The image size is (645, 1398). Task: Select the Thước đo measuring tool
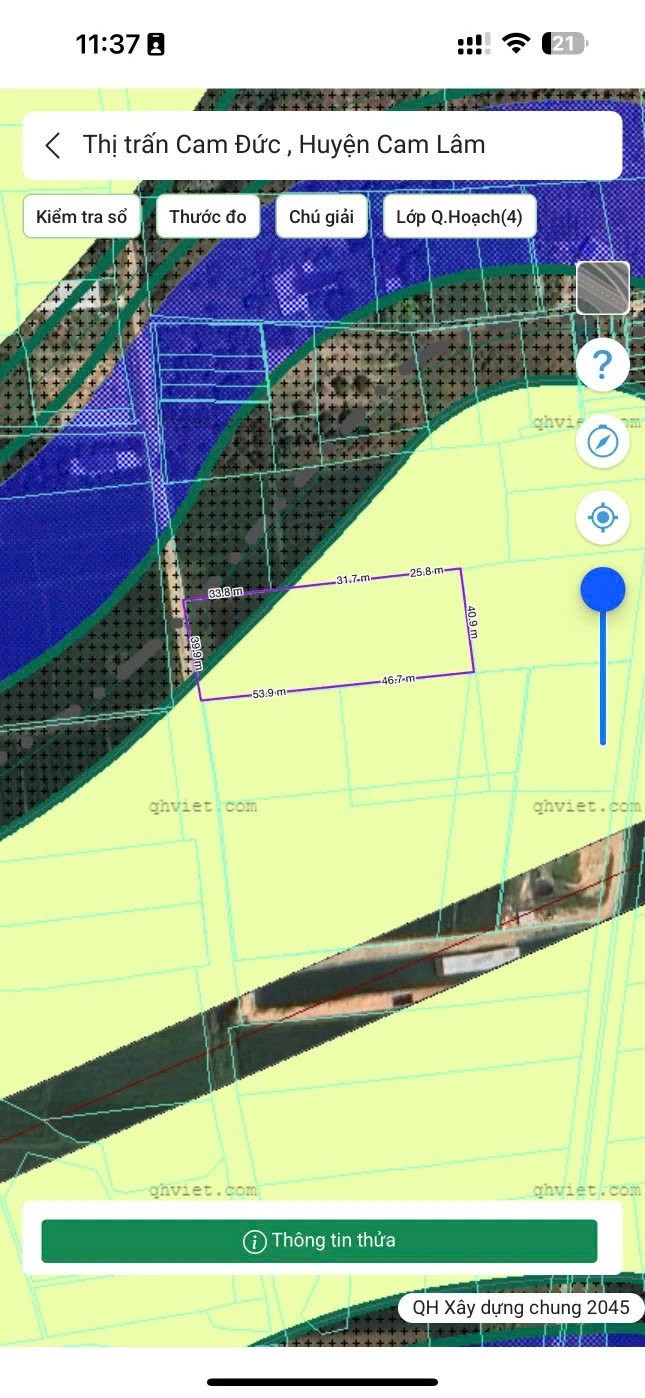208,217
